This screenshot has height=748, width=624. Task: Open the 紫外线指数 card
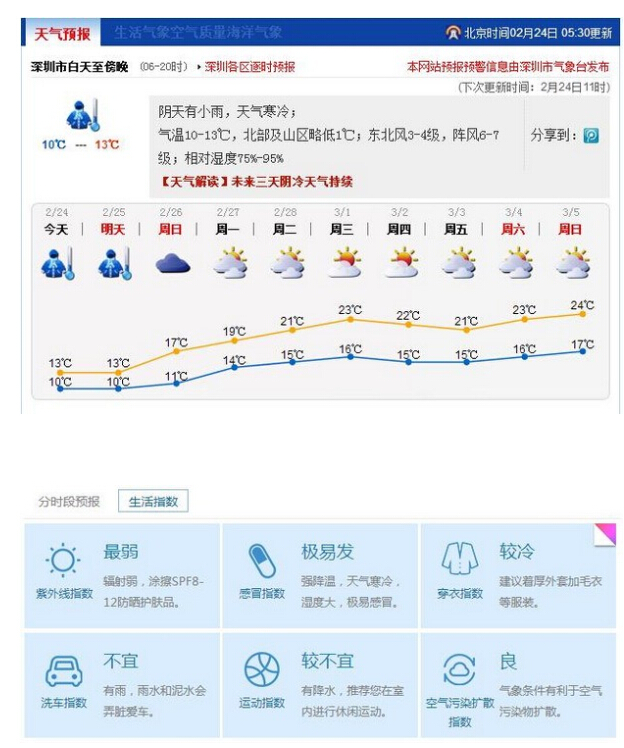(x=122, y=575)
